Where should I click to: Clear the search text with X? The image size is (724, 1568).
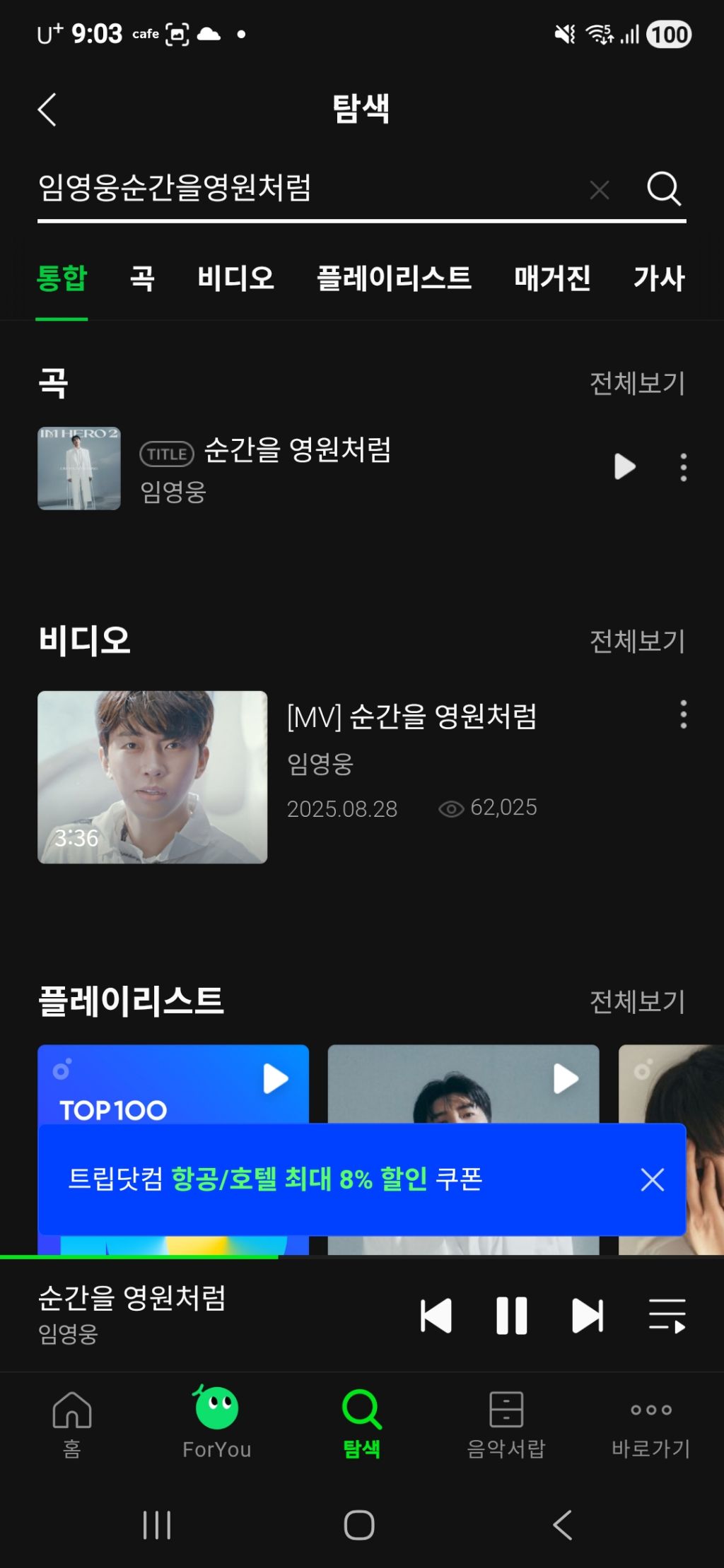pos(600,189)
